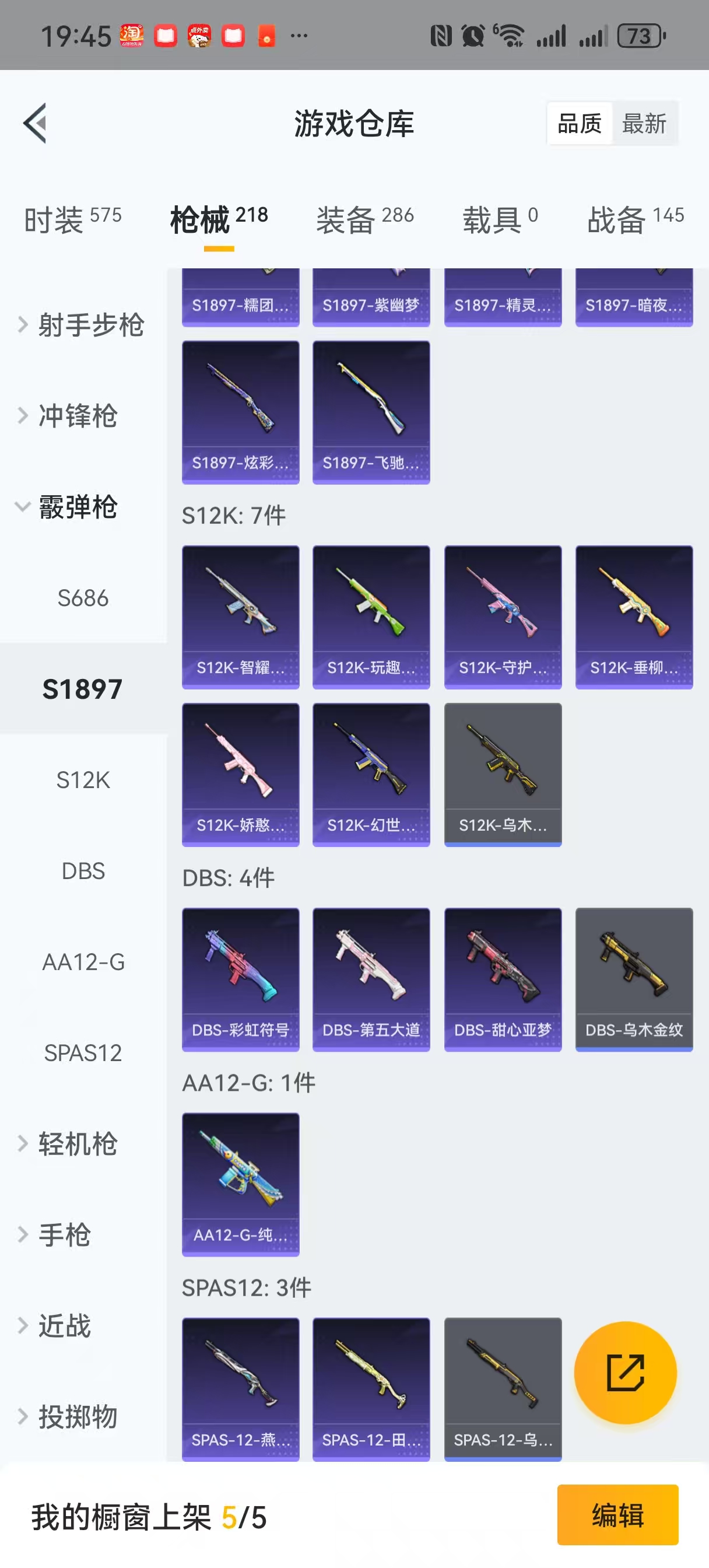Open the DBS-彩虹符号 skin
The image size is (709, 1568).
tap(240, 979)
